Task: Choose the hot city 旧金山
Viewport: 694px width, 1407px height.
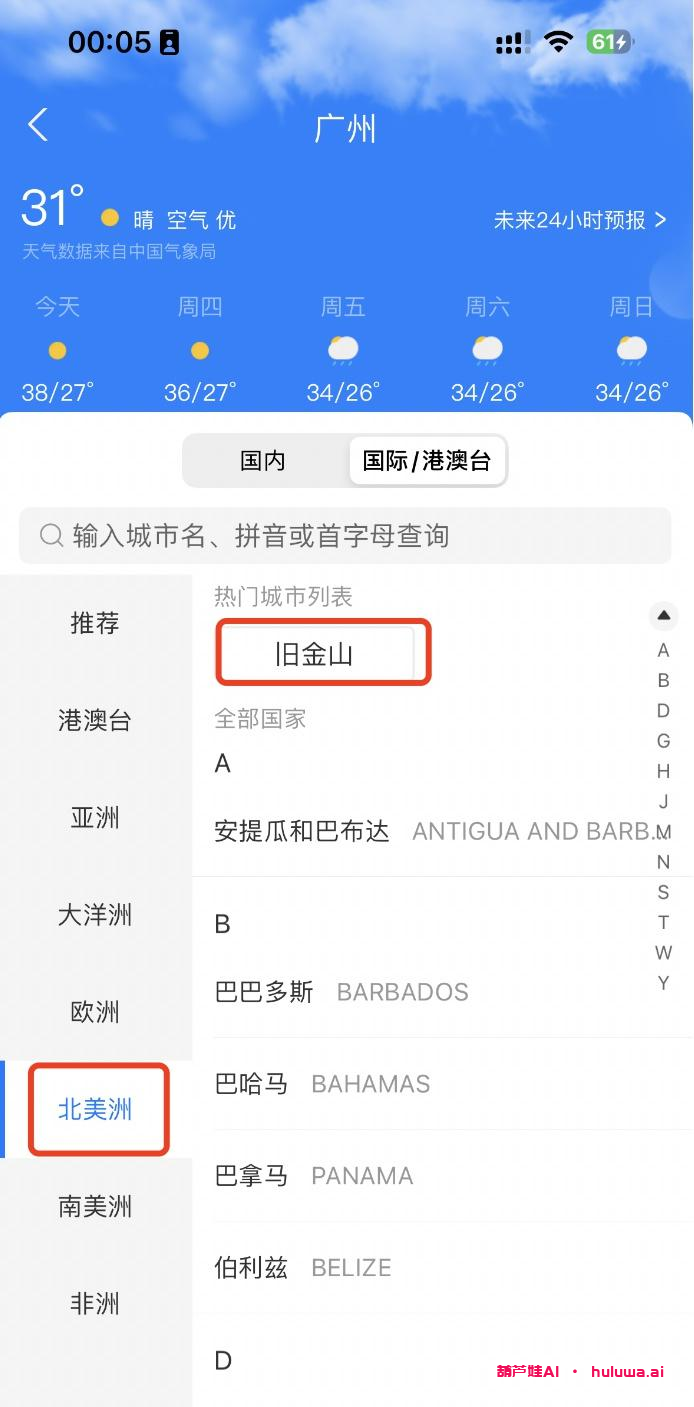Action: pyautogui.click(x=315, y=655)
